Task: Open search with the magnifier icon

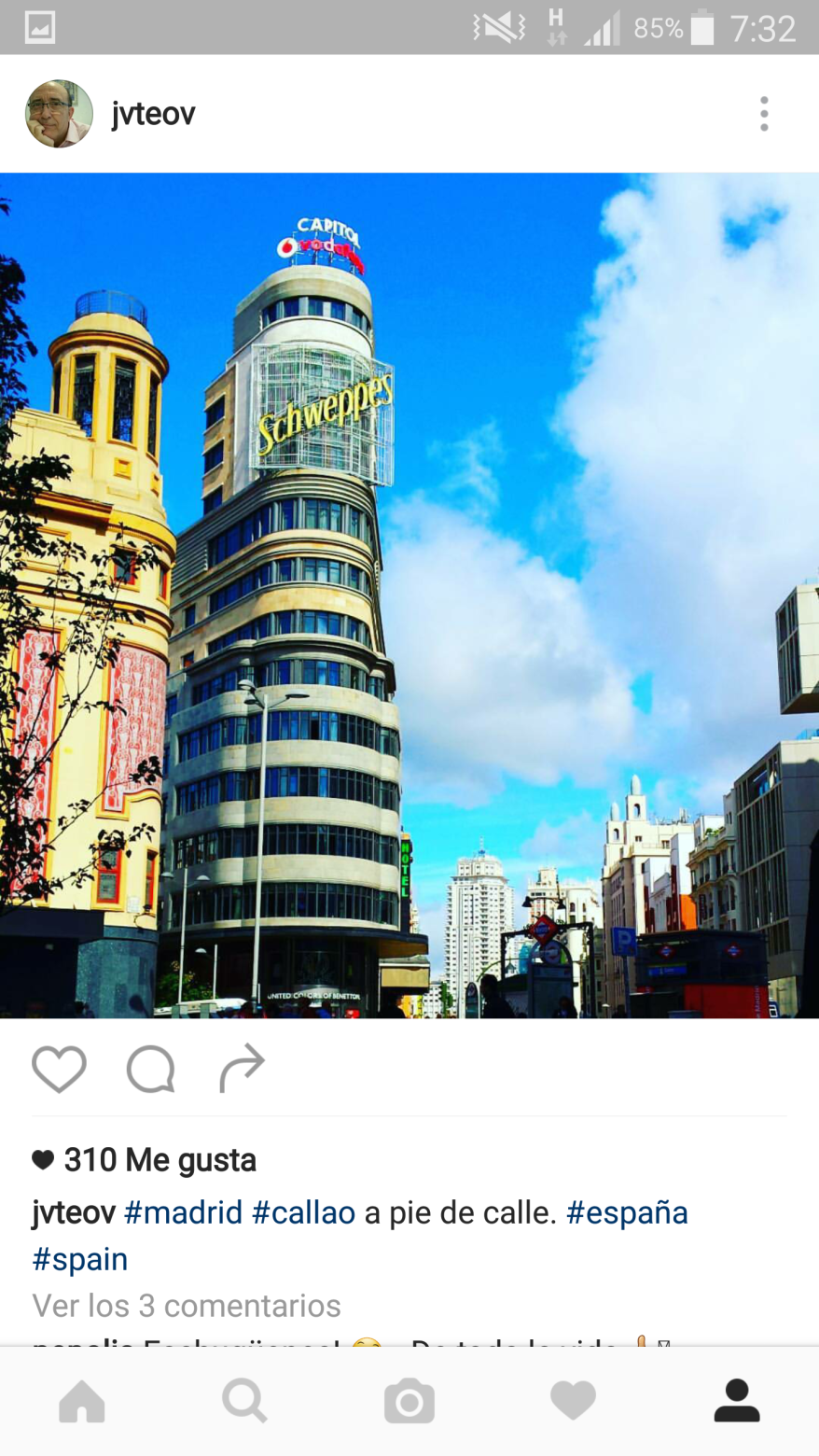Action: [x=245, y=1400]
